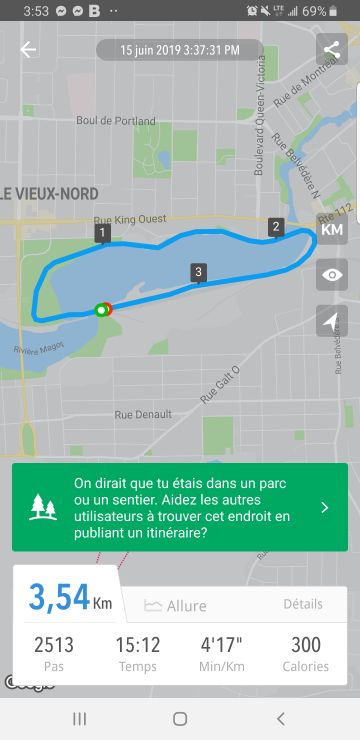Screen dimensions: 360x740
Task: Open the green publish itinerary banner
Action: [x=180, y=507]
